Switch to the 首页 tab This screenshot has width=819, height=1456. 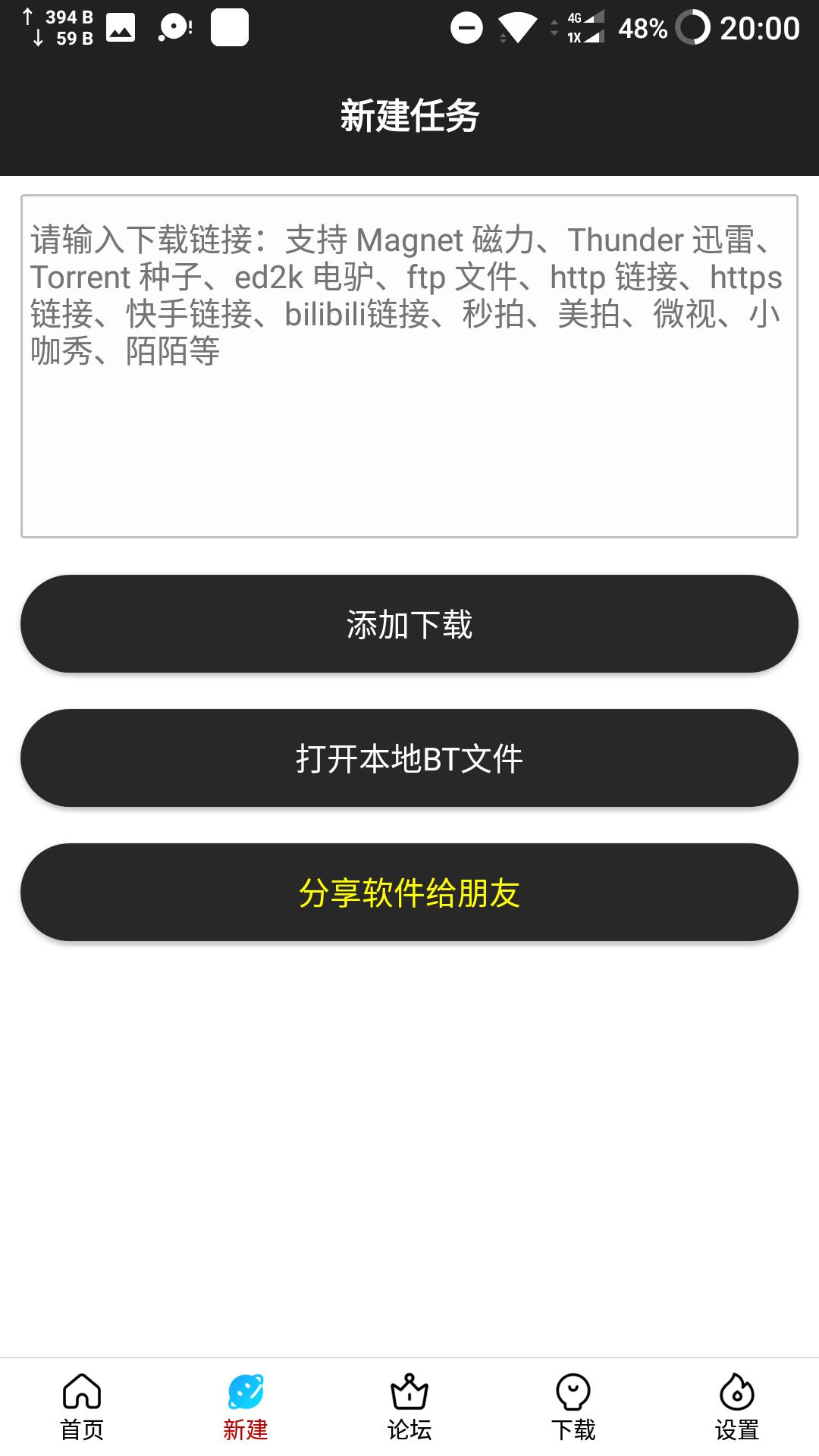[82, 1407]
